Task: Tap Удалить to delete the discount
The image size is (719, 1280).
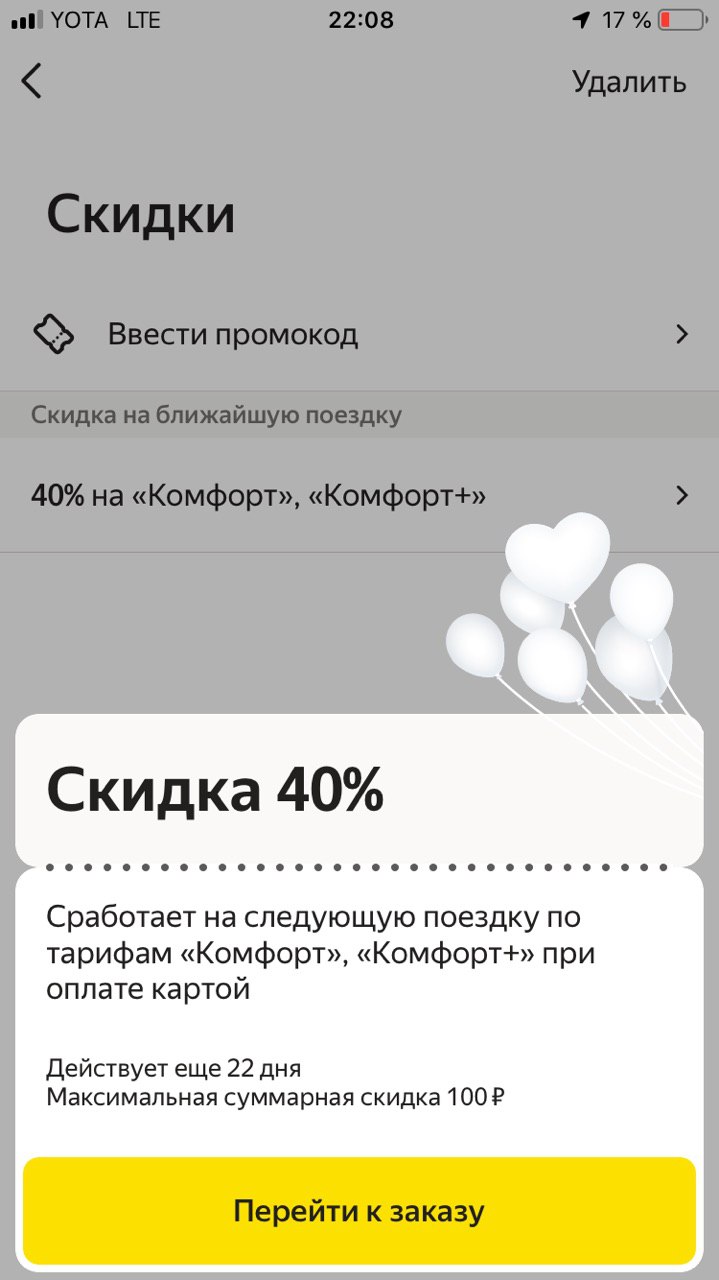Action: (628, 82)
